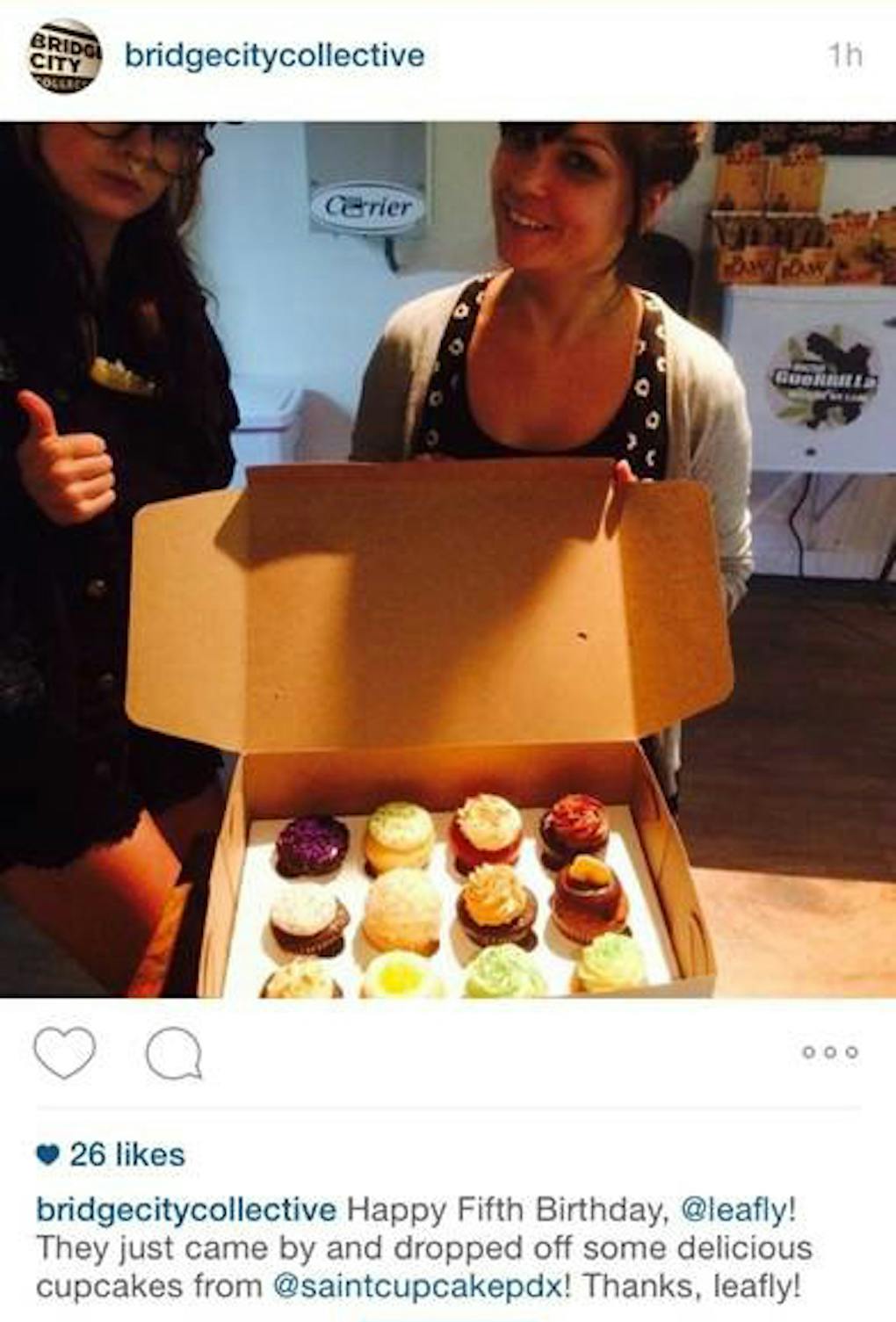The image size is (896, 1322).
Task: Open comments via the speech bubble
Action: click(174, 1053)
